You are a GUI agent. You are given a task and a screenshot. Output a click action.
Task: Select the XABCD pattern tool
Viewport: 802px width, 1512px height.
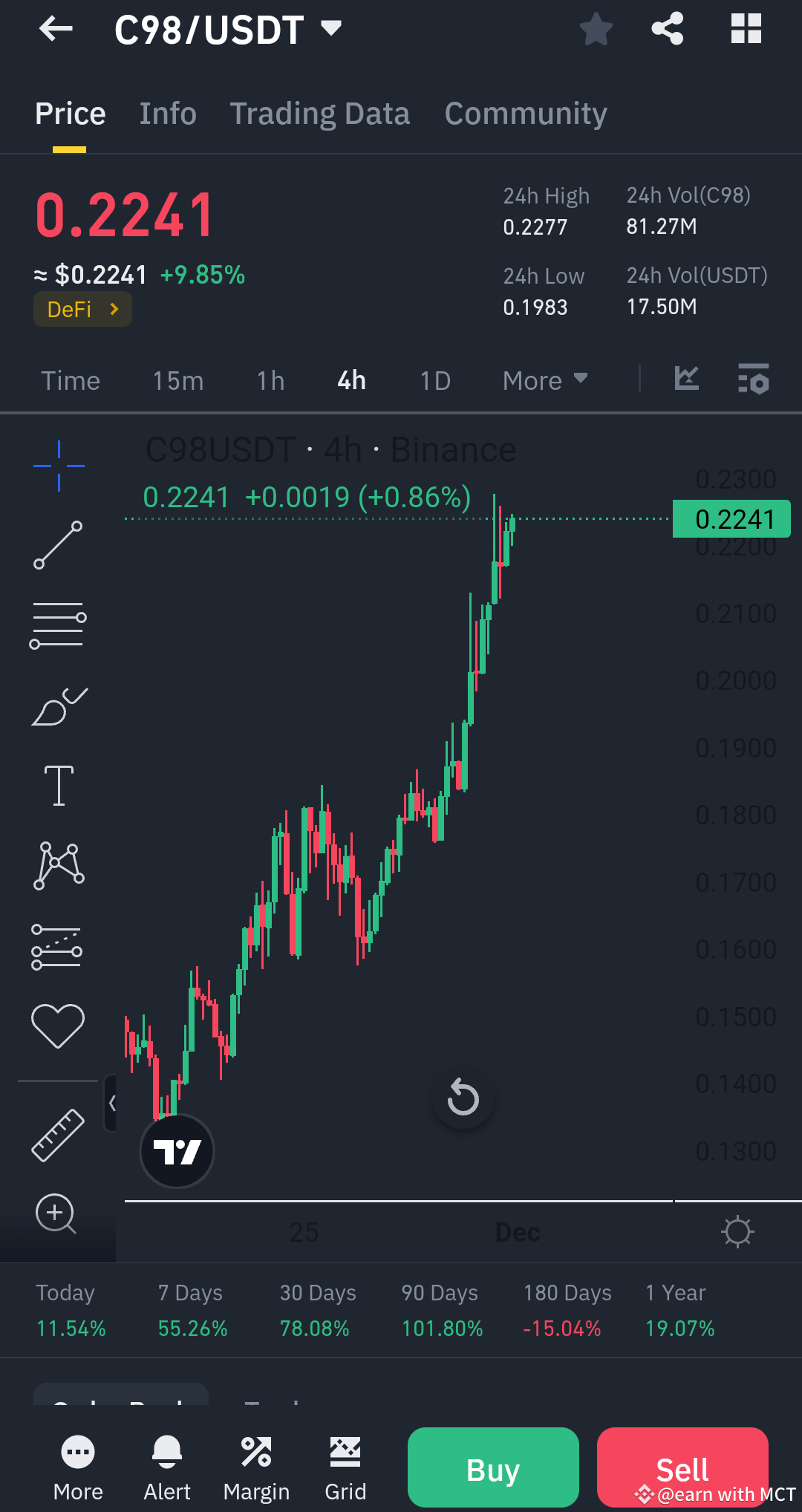(58, 865)
